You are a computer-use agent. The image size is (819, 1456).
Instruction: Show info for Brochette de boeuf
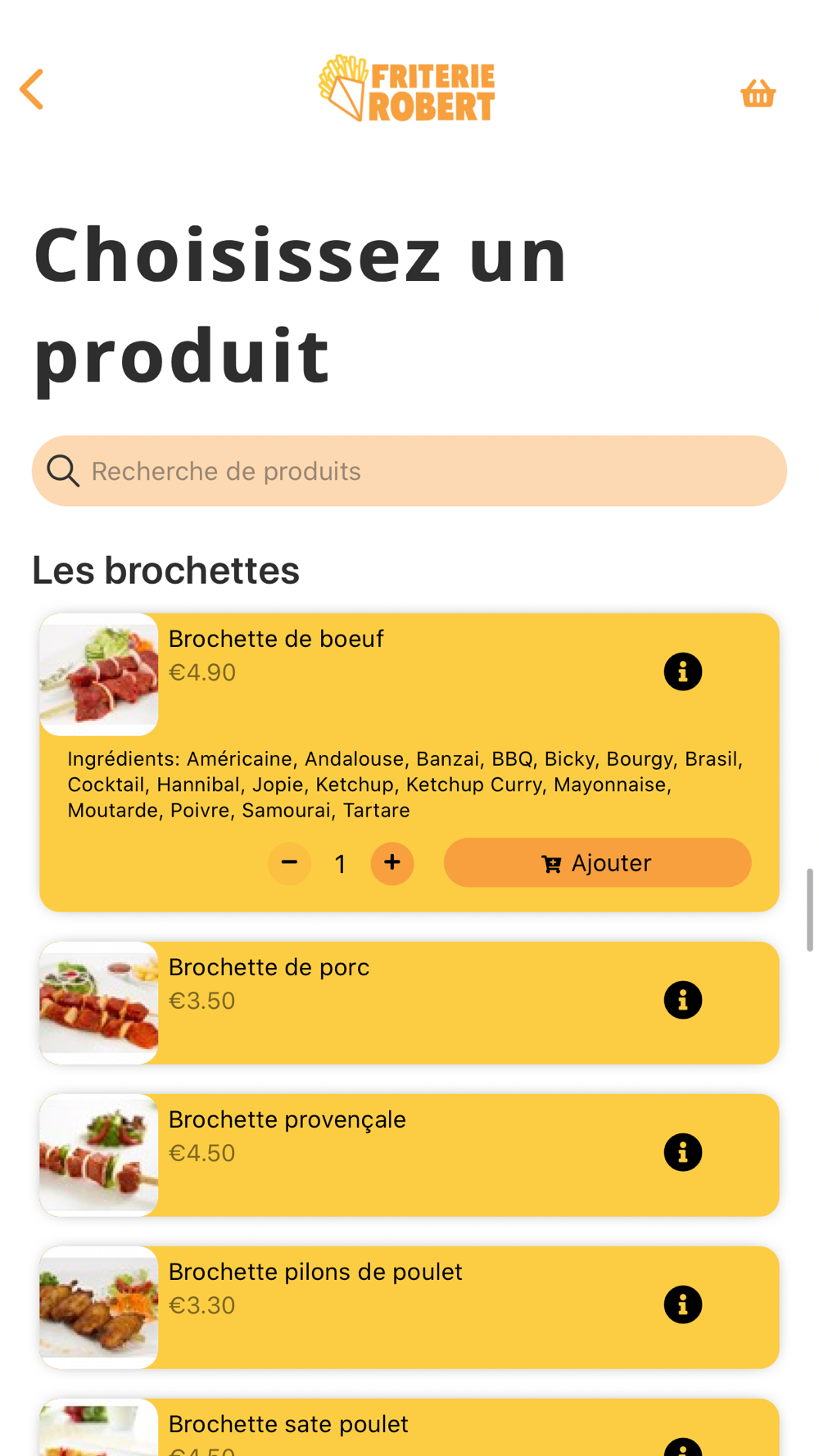pyautogui.click(x=682, y=671)
